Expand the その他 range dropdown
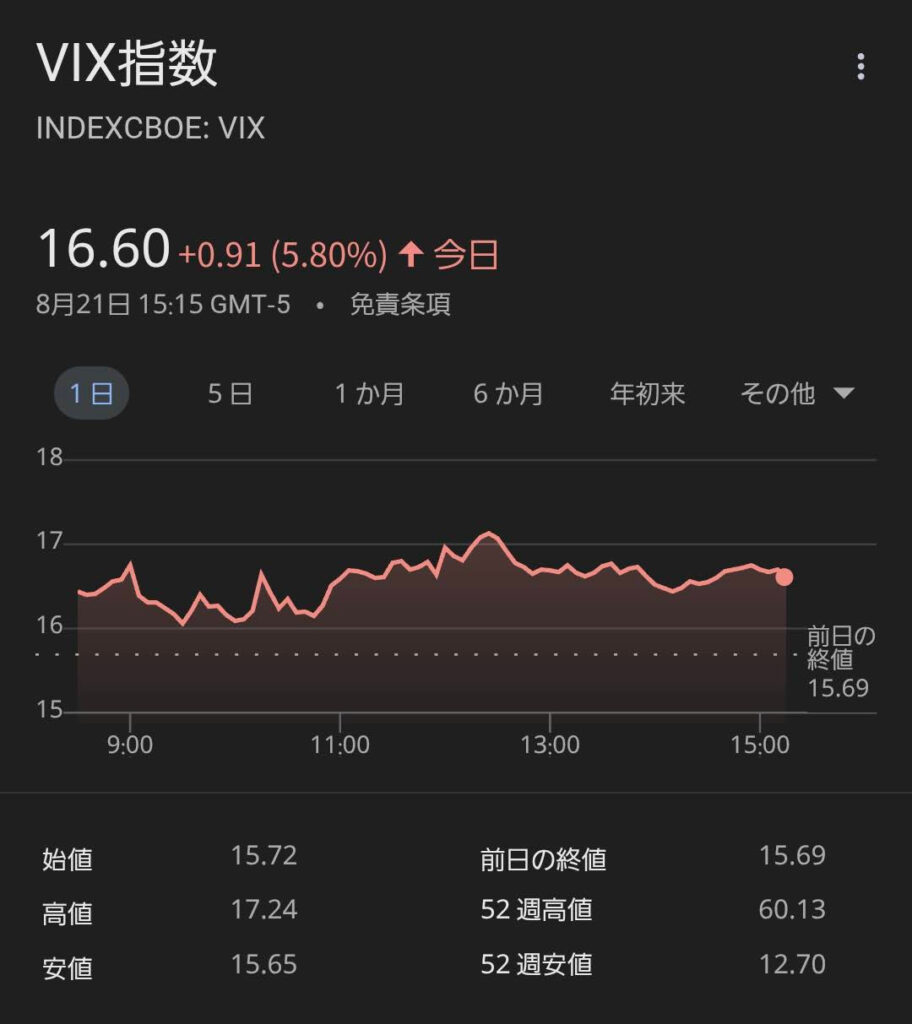Viewport: 912px width, 1024px height. (796, 394)
